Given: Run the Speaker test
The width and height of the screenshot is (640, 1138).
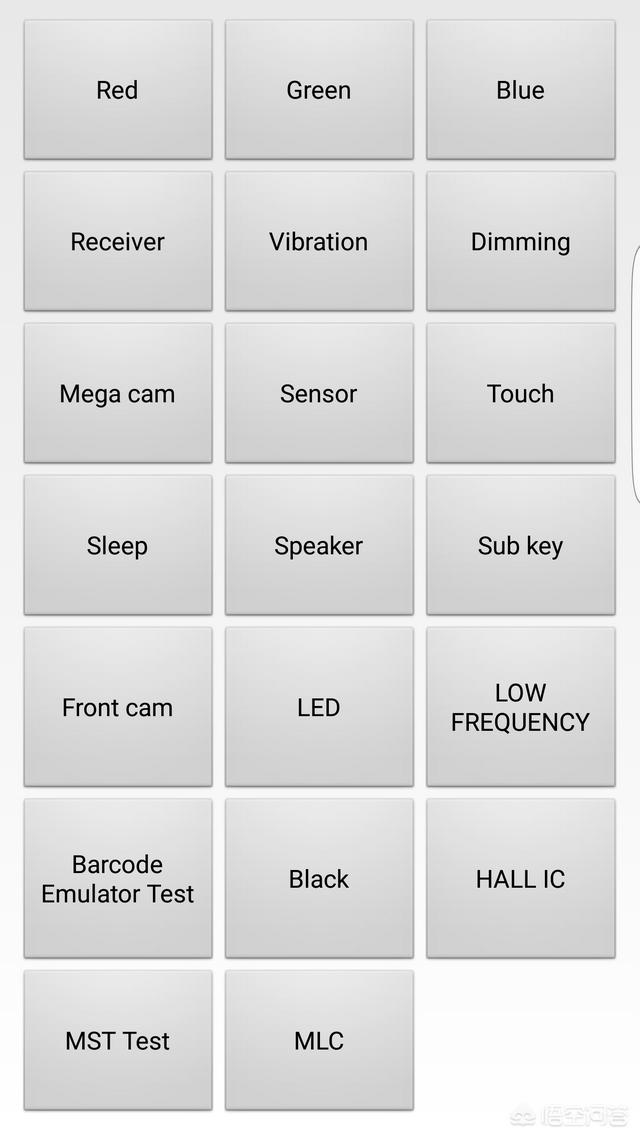Looking at the screenshot, I should click(x=319, y=545).
